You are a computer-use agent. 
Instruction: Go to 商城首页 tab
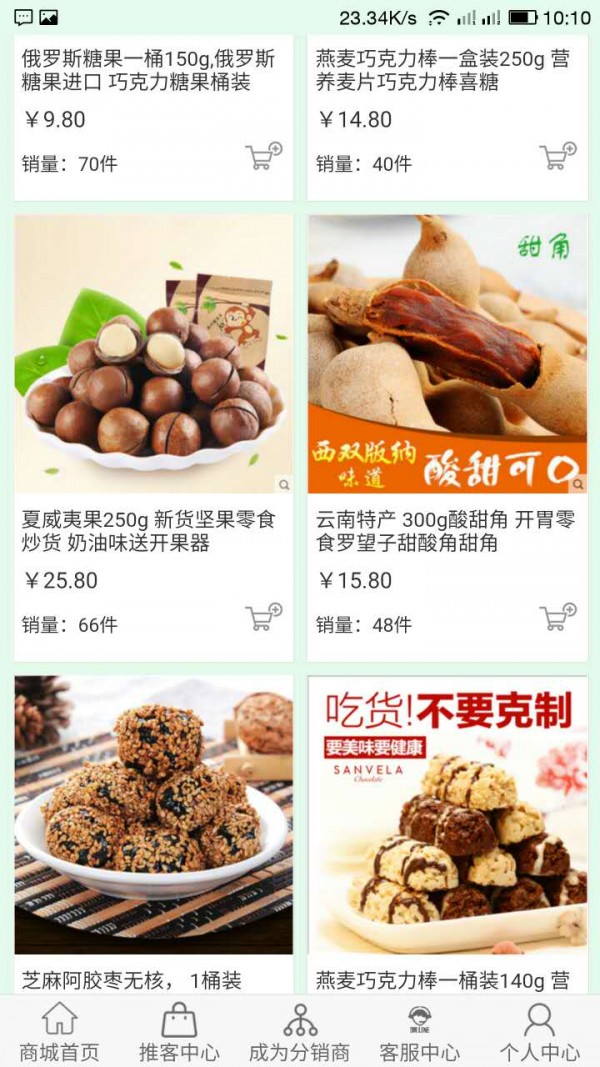pyautogui.click(x=60, y=1032)
